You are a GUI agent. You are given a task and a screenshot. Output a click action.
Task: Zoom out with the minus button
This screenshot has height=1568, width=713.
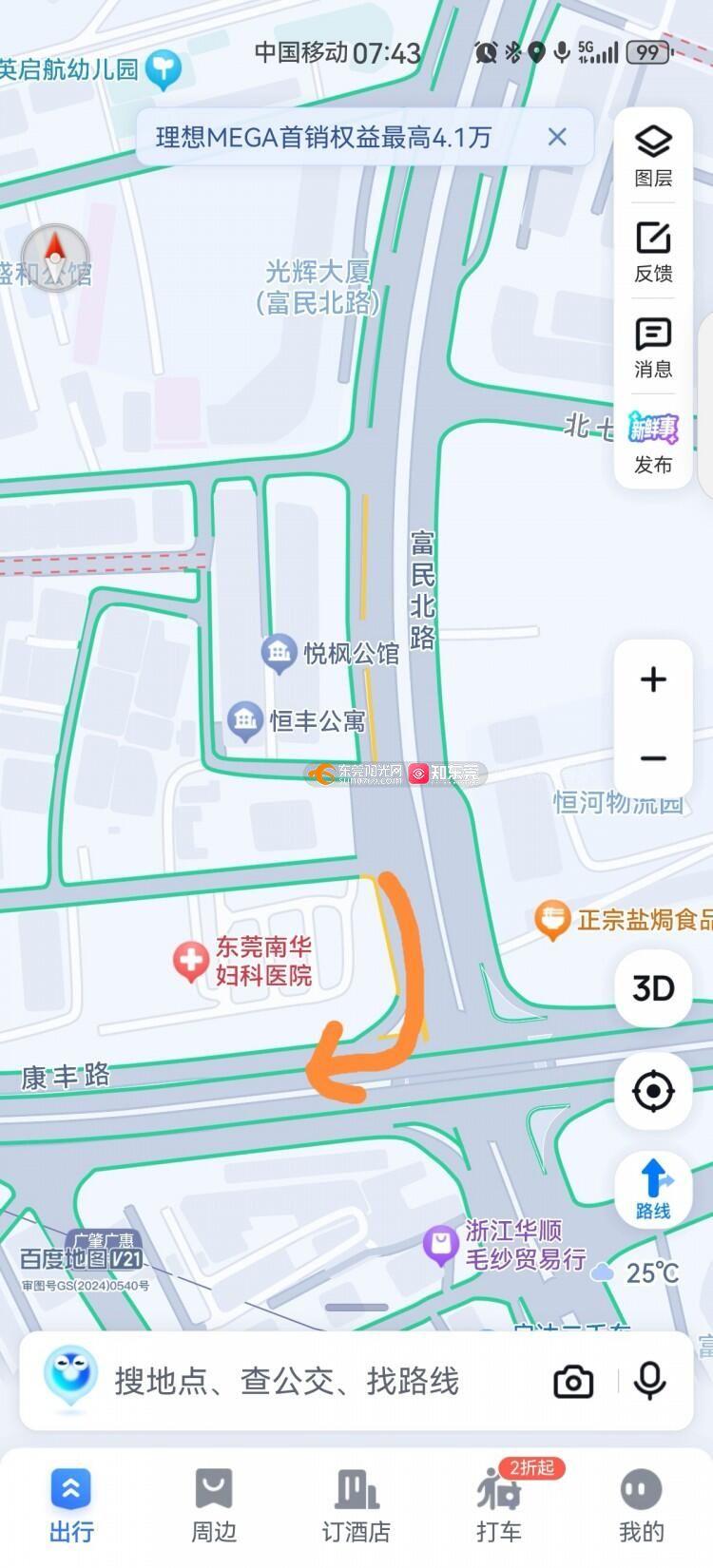coord(653,758)
